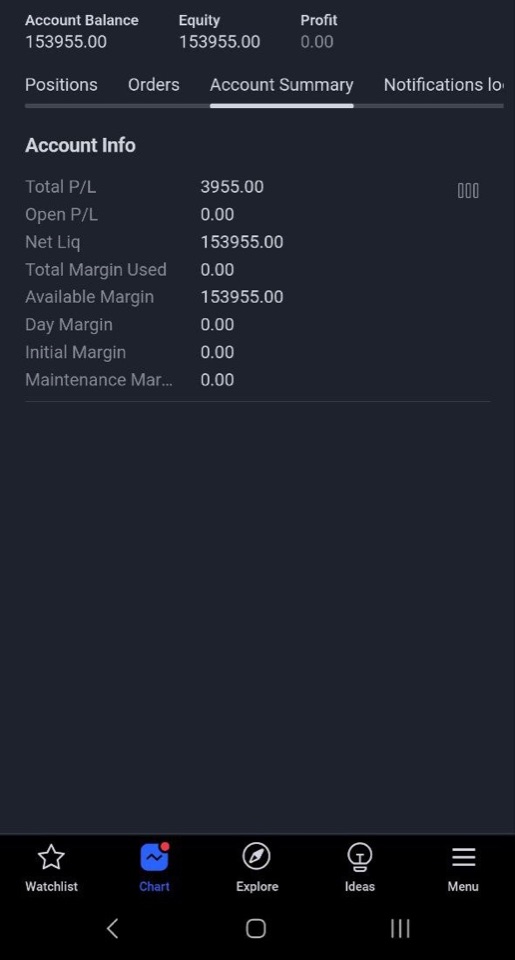515x960 pixels.
Task: Open the Orders tab
Action: 154,84
